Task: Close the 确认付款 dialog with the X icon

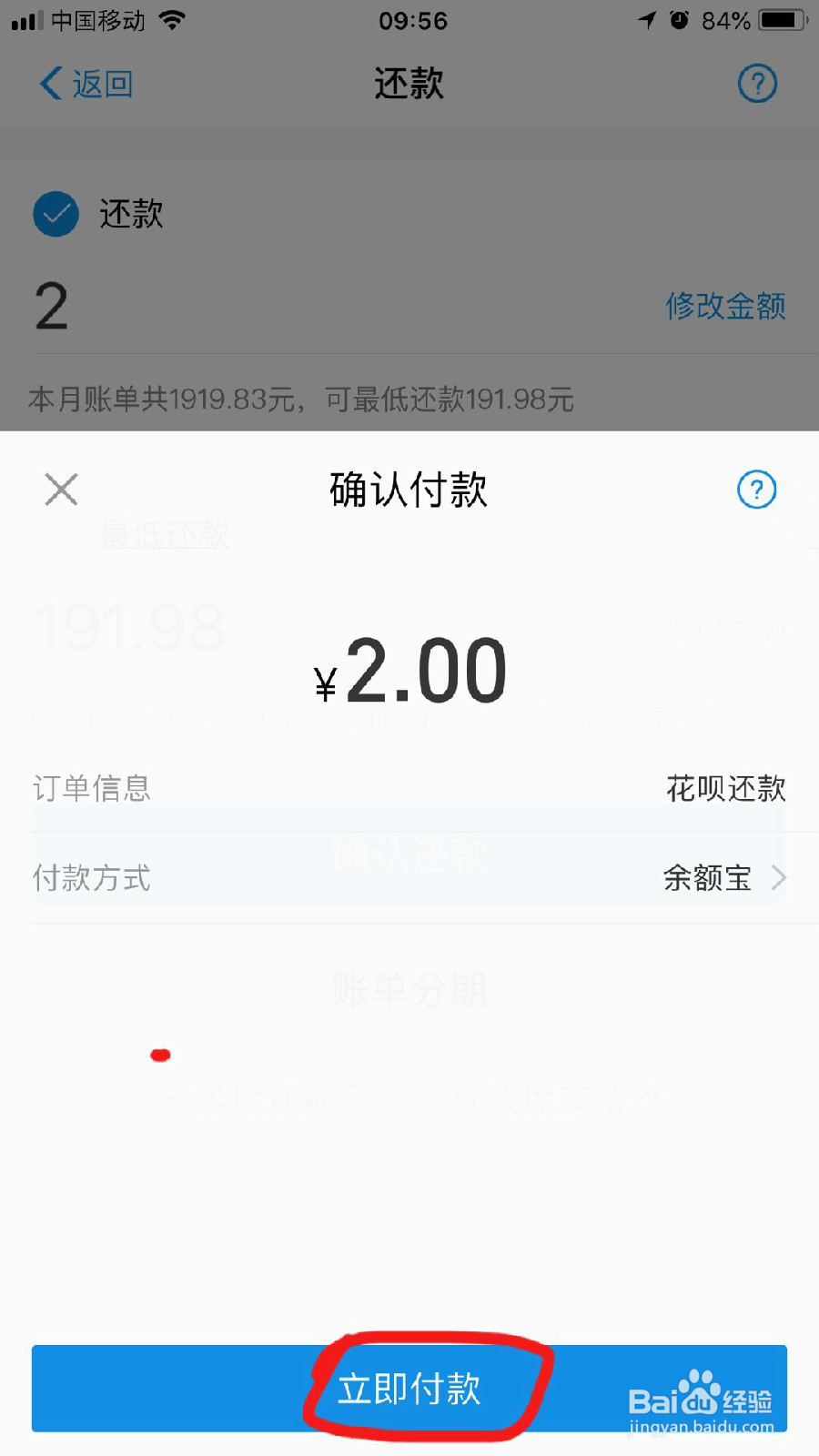Action: (x=61, y=489)
